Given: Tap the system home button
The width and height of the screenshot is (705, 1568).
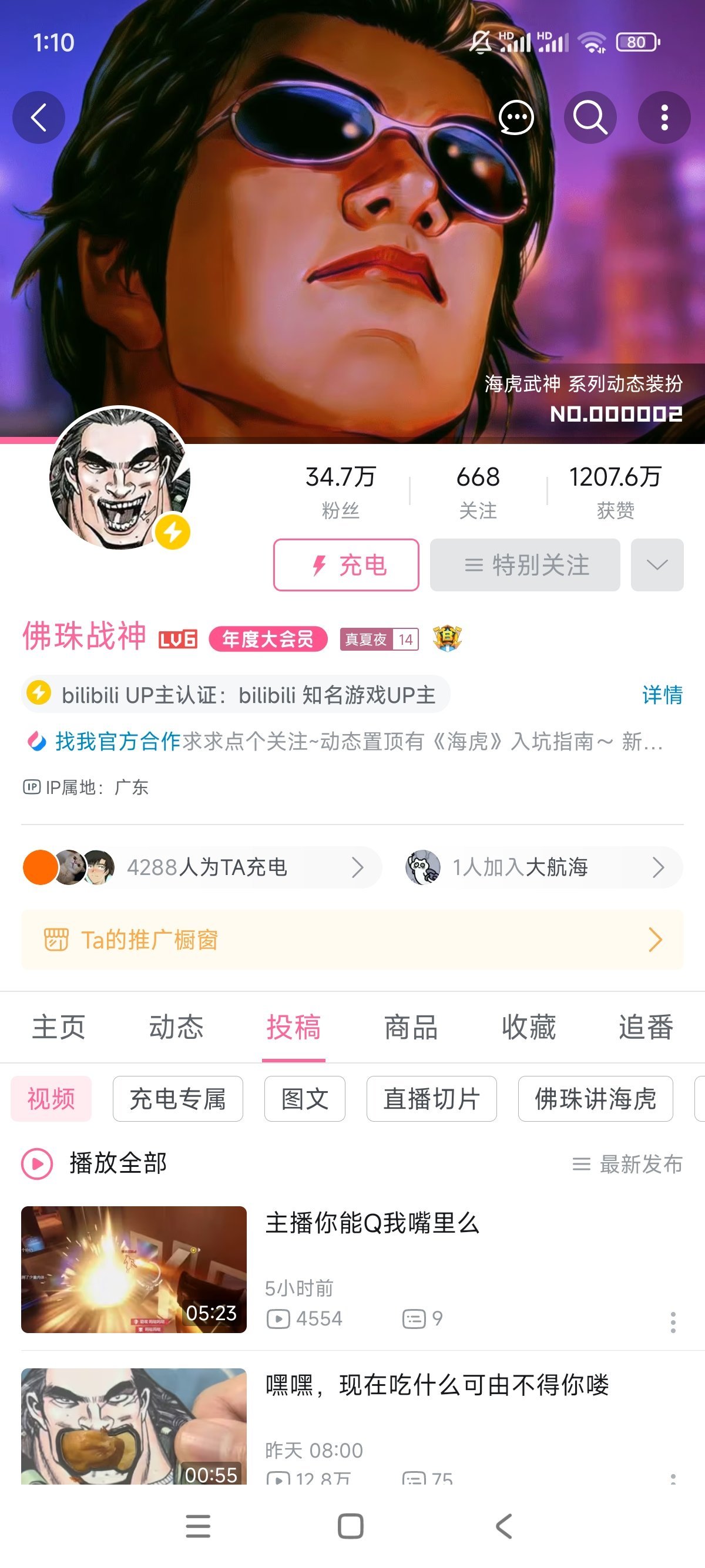Looking at the screenshot, I should (x=351, y=1526).
